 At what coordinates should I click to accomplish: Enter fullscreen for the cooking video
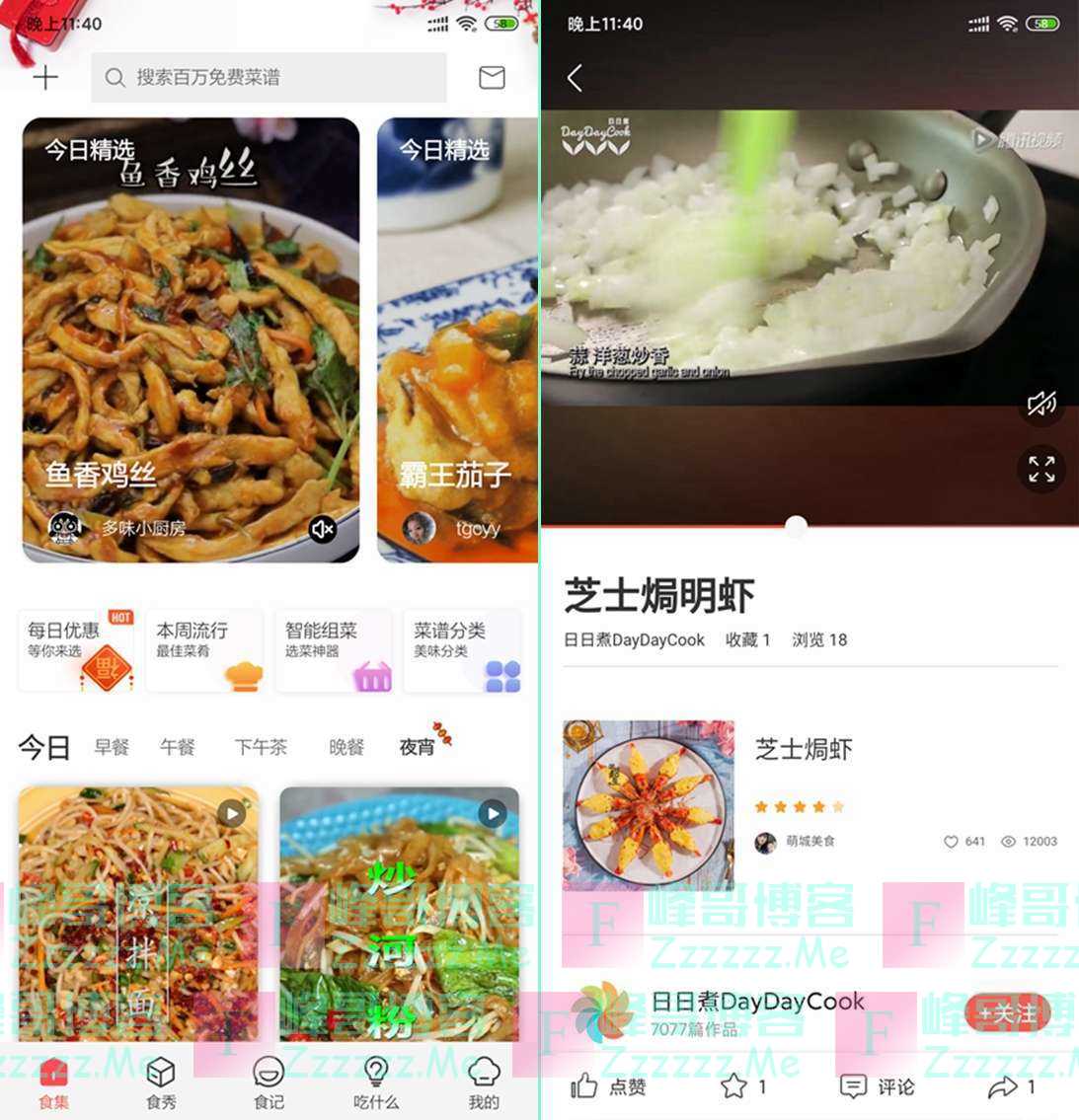(x=1041, y=469)
